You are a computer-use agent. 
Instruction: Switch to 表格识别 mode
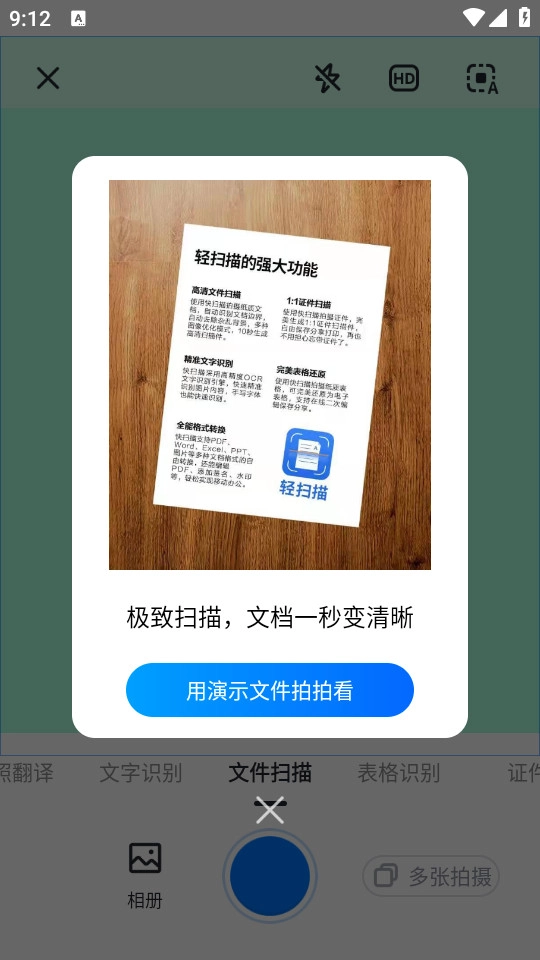[399, 773]
